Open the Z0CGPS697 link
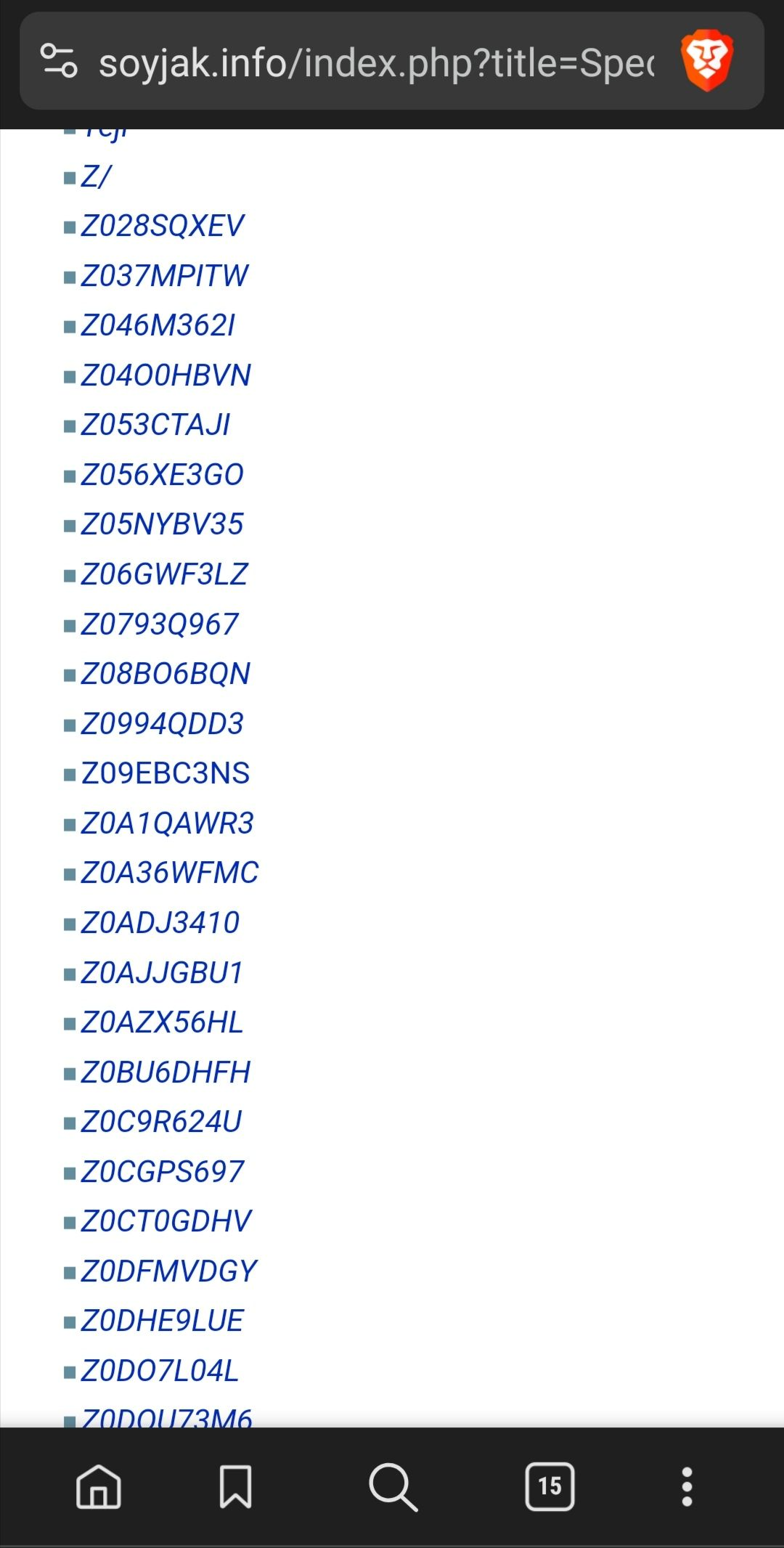This screenshot has width=784, height=1548. point(162,1171)
